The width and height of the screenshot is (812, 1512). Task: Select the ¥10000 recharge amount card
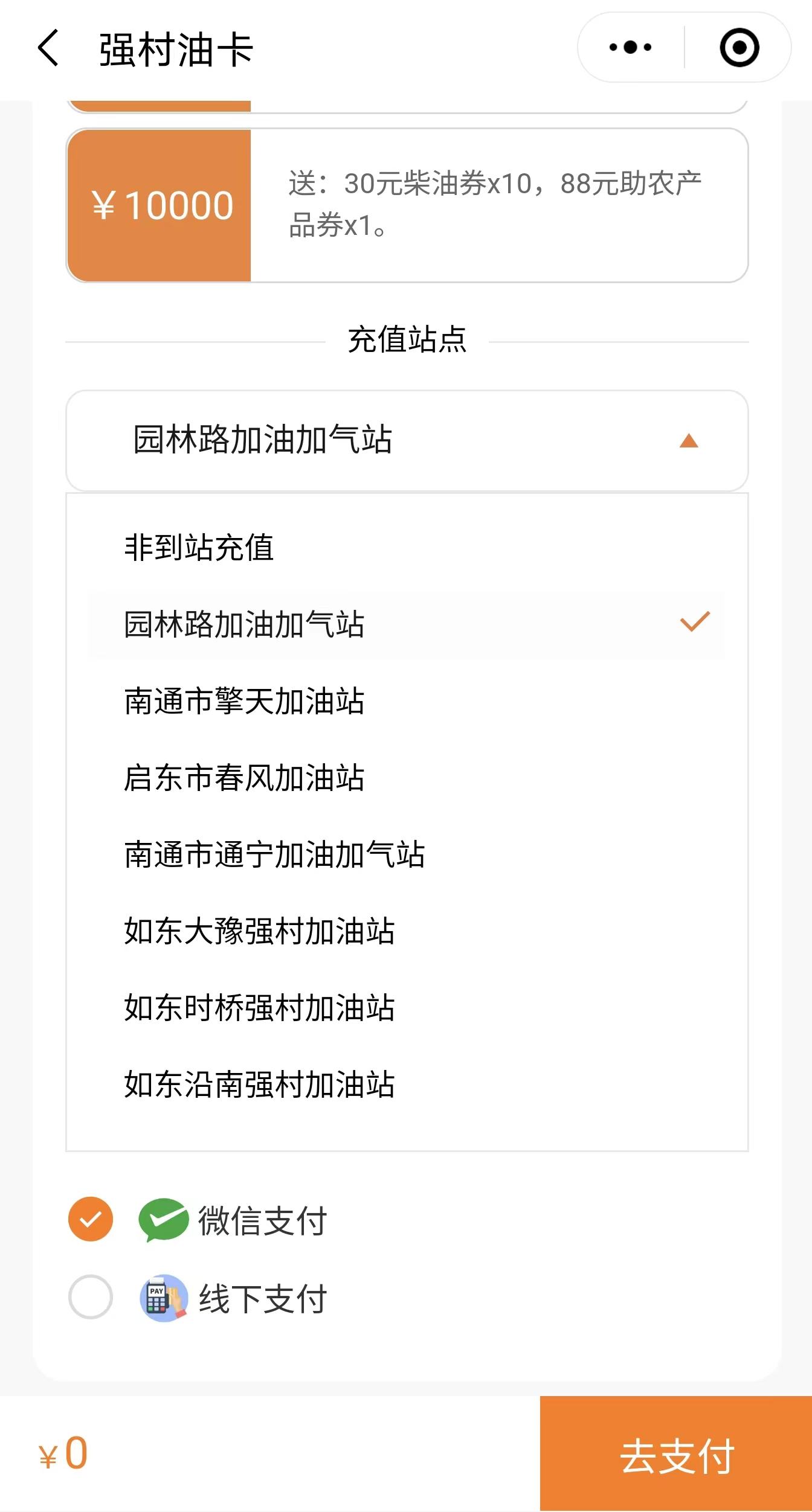[x=407, y=205]
